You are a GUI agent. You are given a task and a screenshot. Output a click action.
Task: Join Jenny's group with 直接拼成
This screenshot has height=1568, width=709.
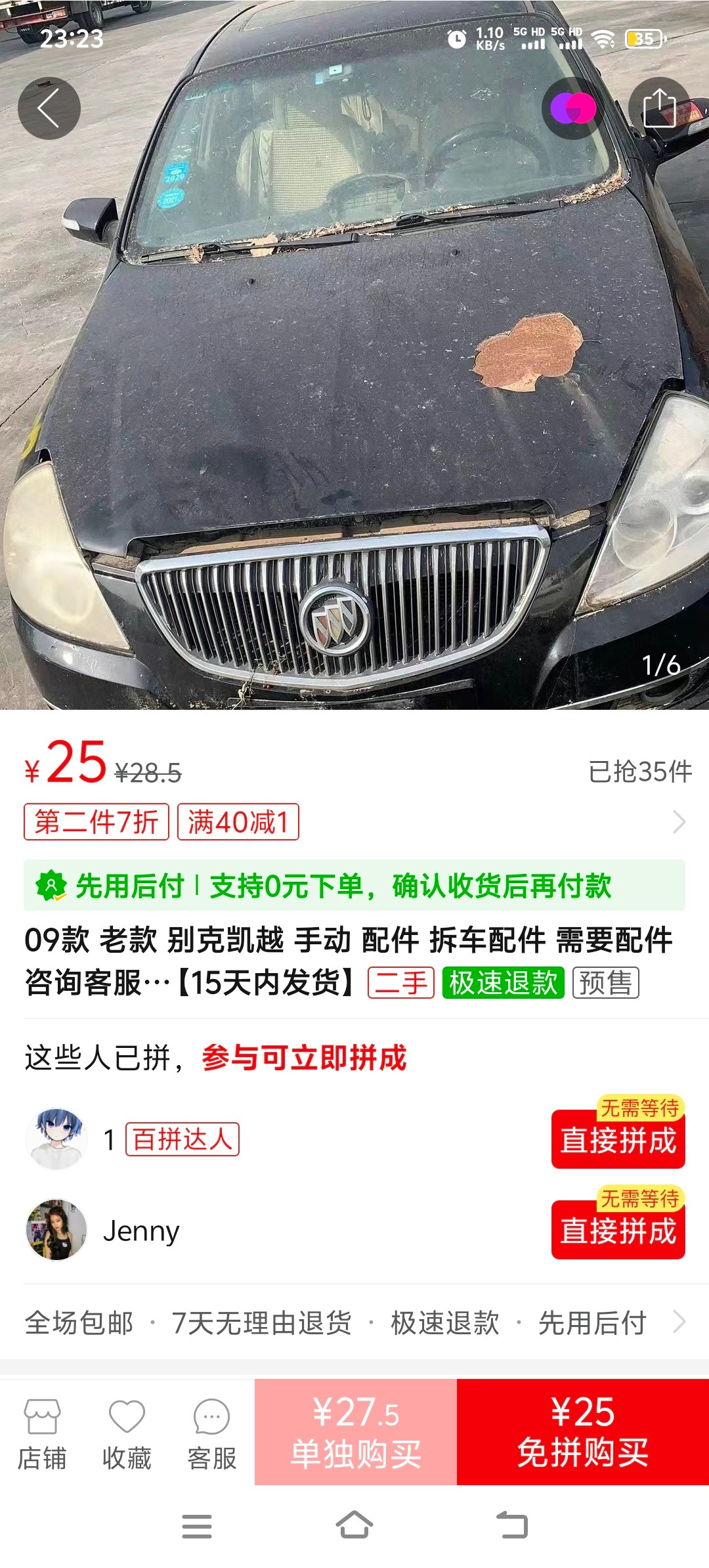tap(618, 1230)
